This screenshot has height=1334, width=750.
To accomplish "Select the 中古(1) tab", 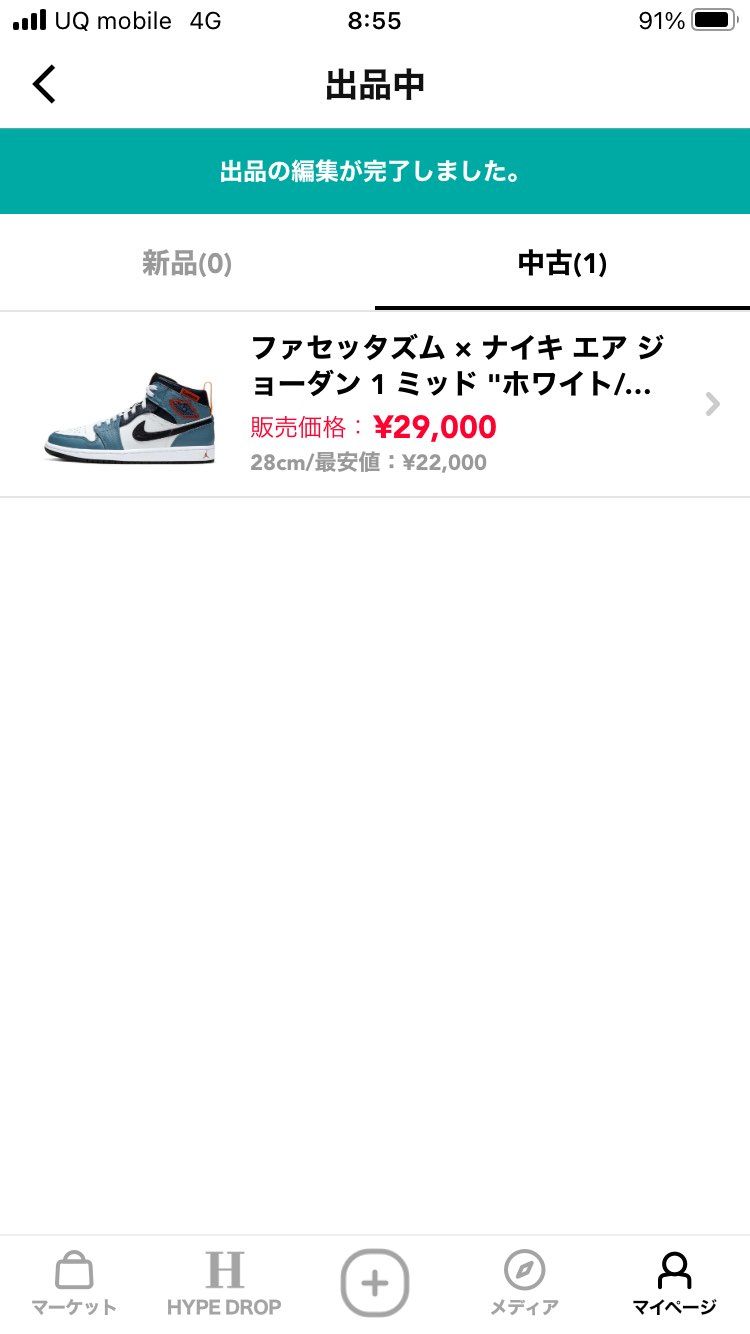I will click(562, 263).
